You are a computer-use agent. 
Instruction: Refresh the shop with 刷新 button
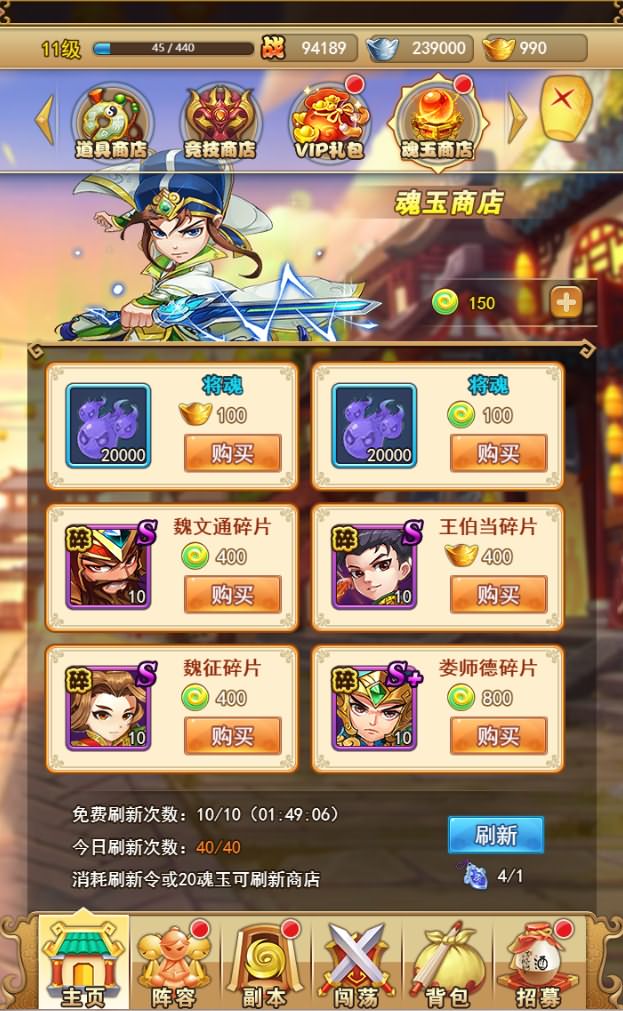496,835
